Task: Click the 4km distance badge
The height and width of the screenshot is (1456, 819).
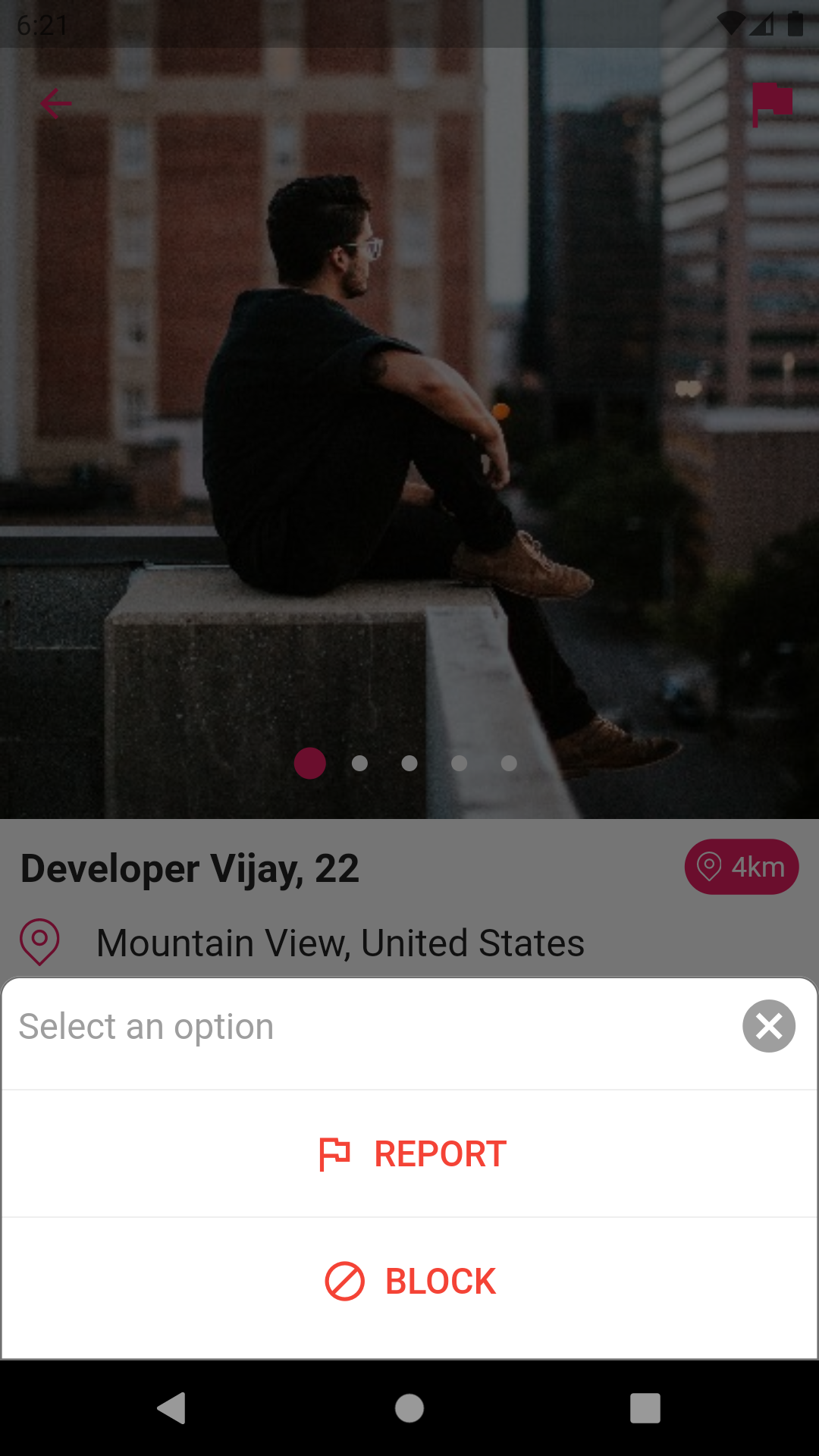Action: [741, 866]
